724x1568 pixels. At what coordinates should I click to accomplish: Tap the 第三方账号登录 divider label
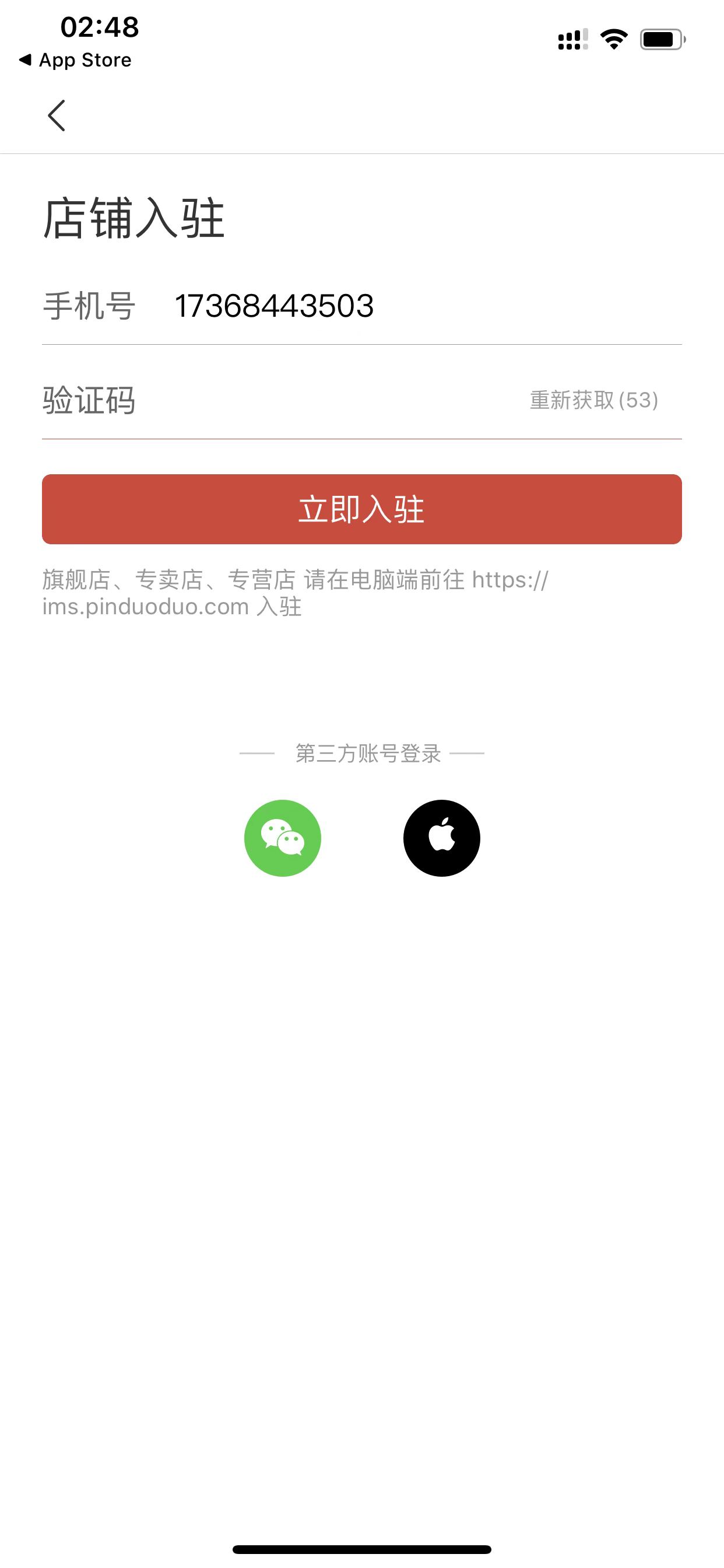coord(370,753)
